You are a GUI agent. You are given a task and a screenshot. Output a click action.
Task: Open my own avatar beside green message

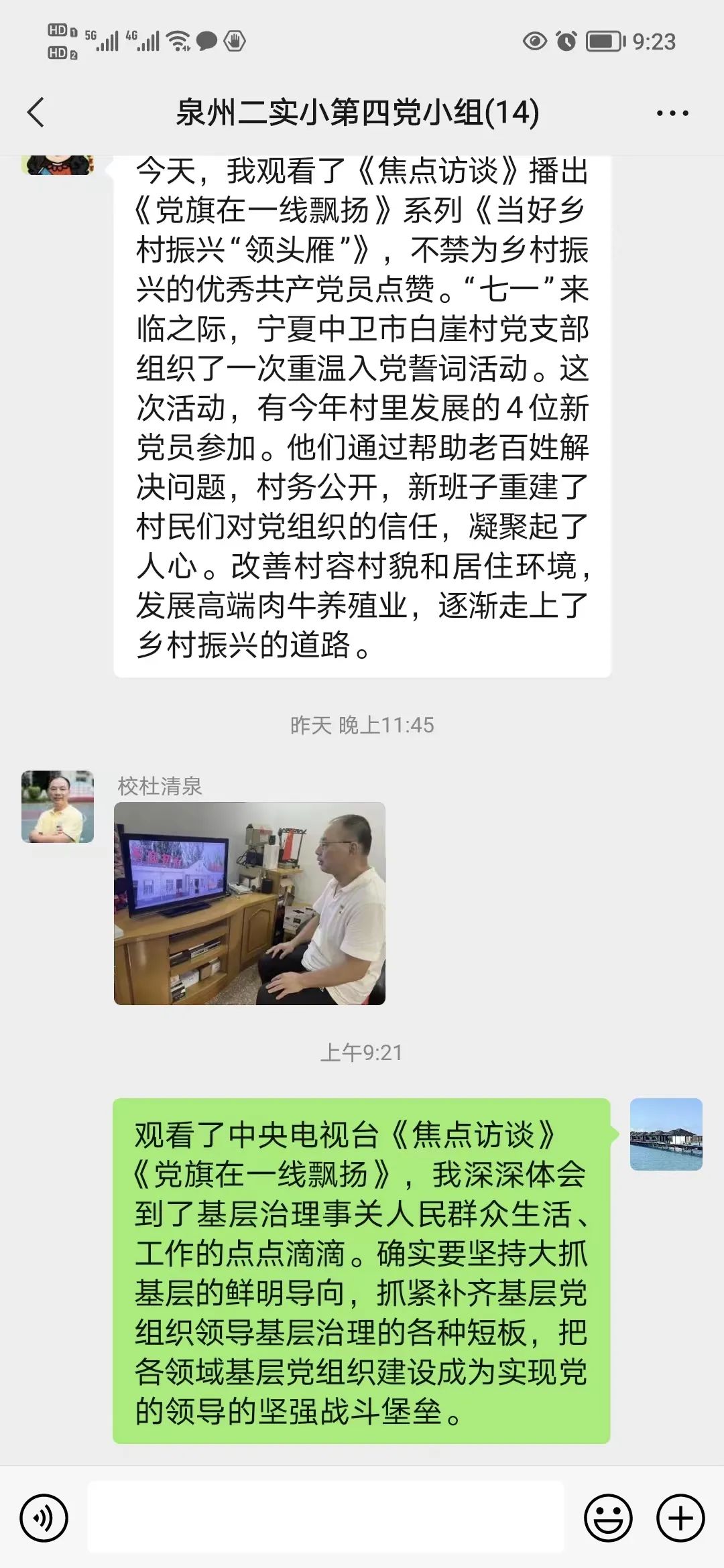pyautogui.click(x=666, y=1134)
